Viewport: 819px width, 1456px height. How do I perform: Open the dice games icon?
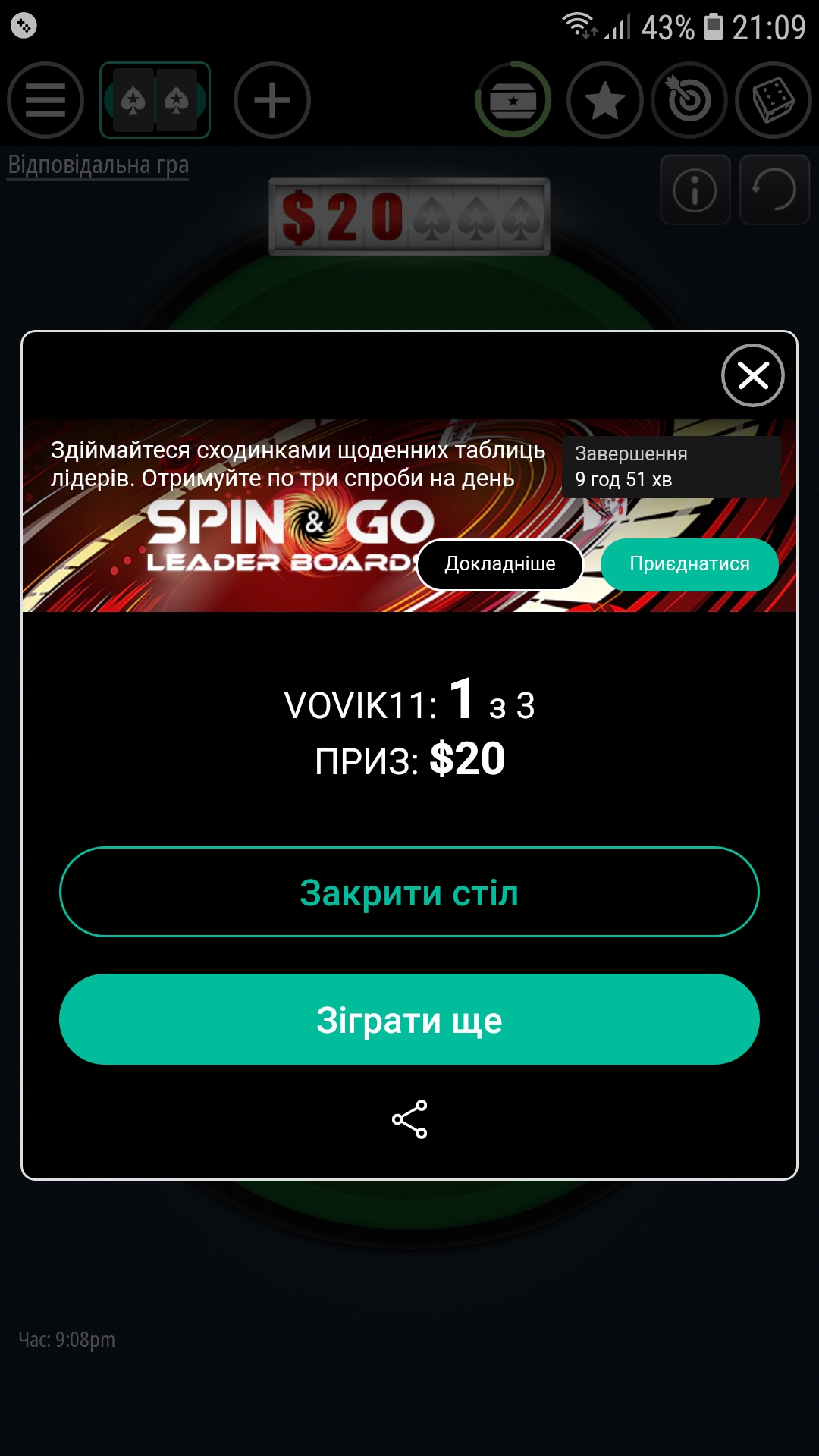(773, 100)
